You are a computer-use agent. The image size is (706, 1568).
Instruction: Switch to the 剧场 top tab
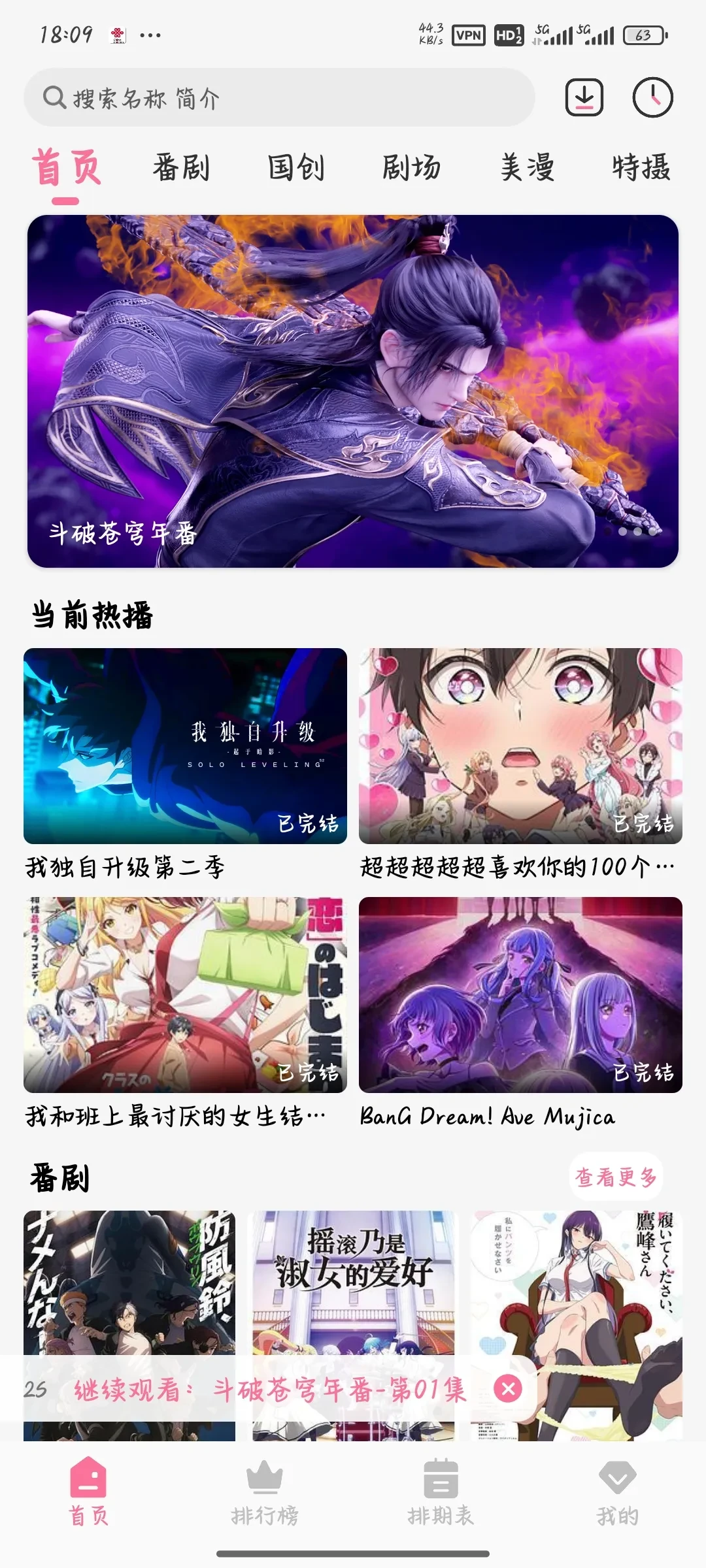(x=411, y=168)
